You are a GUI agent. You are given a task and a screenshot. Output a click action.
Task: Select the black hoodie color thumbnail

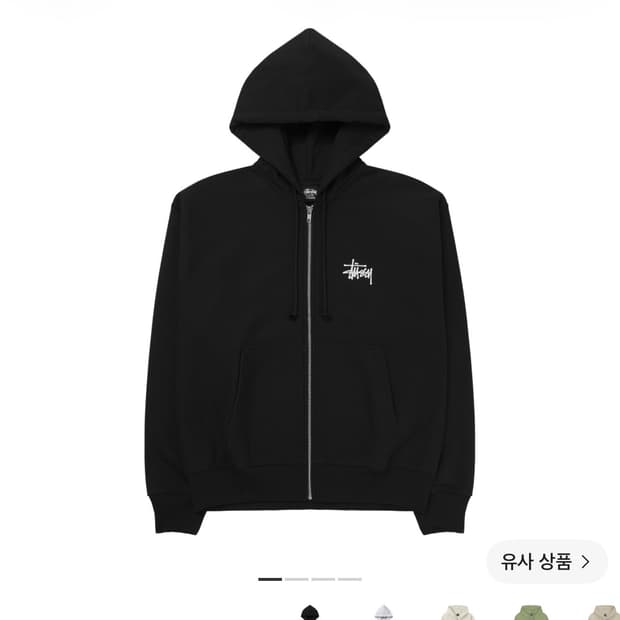(x=310, y=612)
